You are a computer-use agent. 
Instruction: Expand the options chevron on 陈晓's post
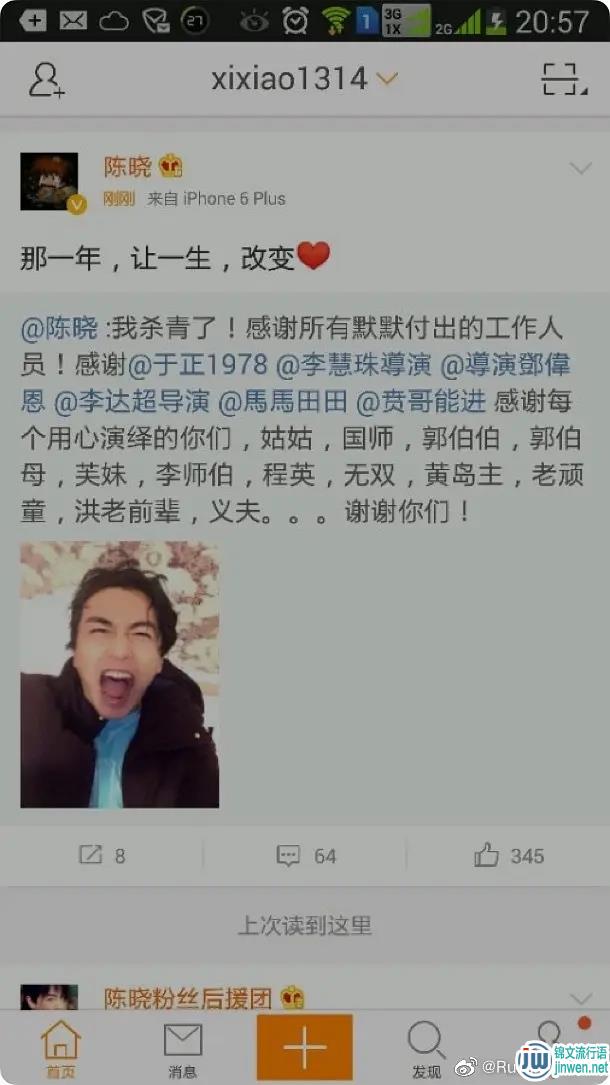[580, 169]
